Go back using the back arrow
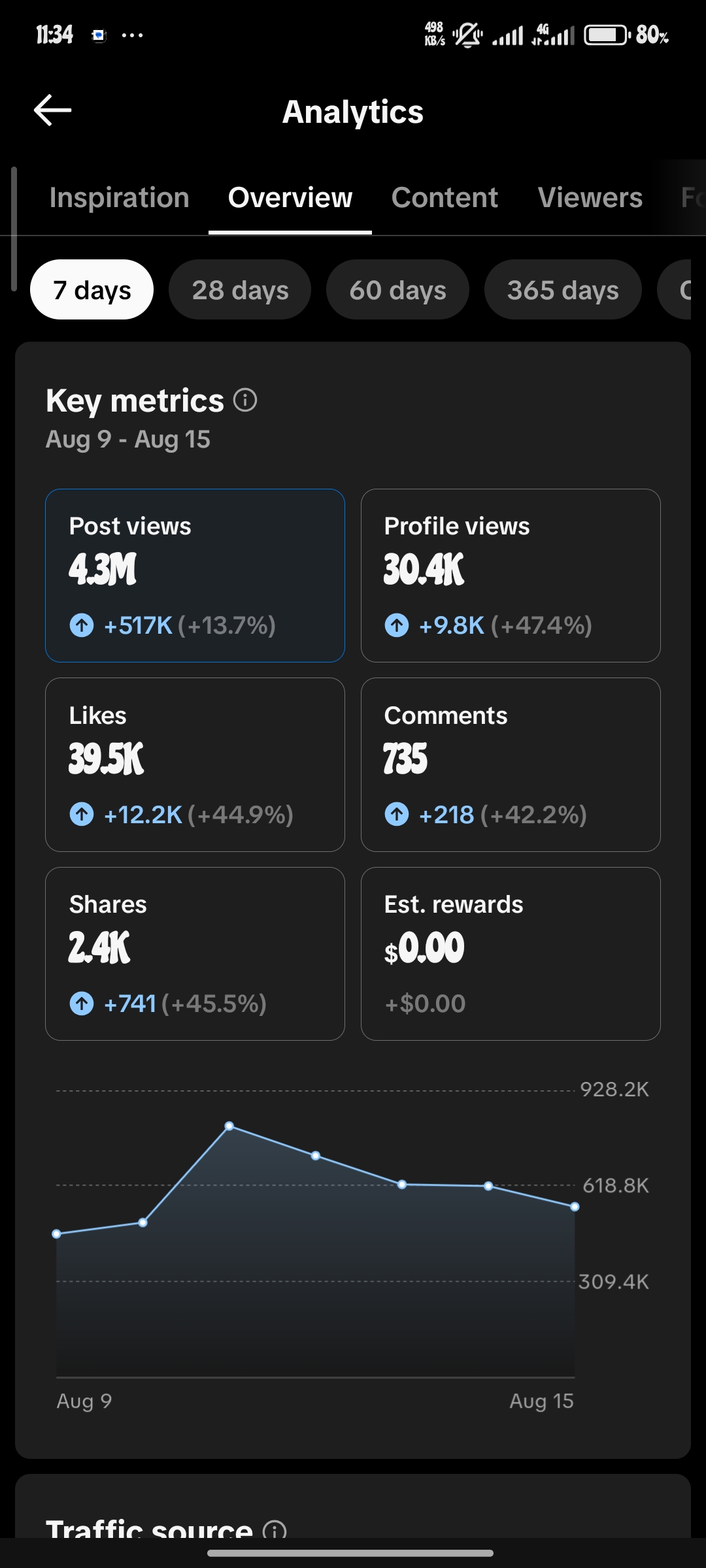 click(52, 110)
